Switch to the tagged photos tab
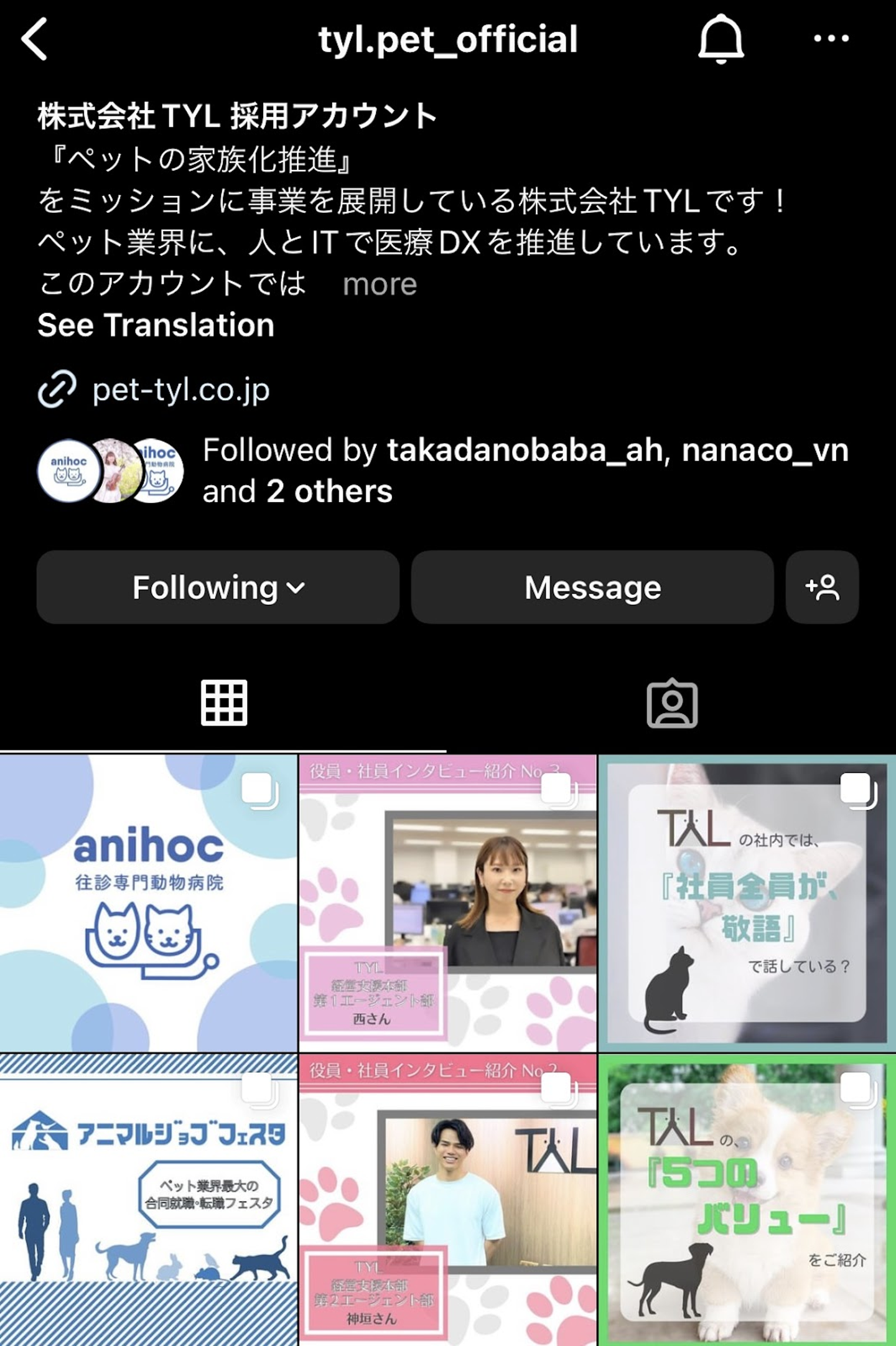Screen dimensions: 896x1346 tap(672, 703)
